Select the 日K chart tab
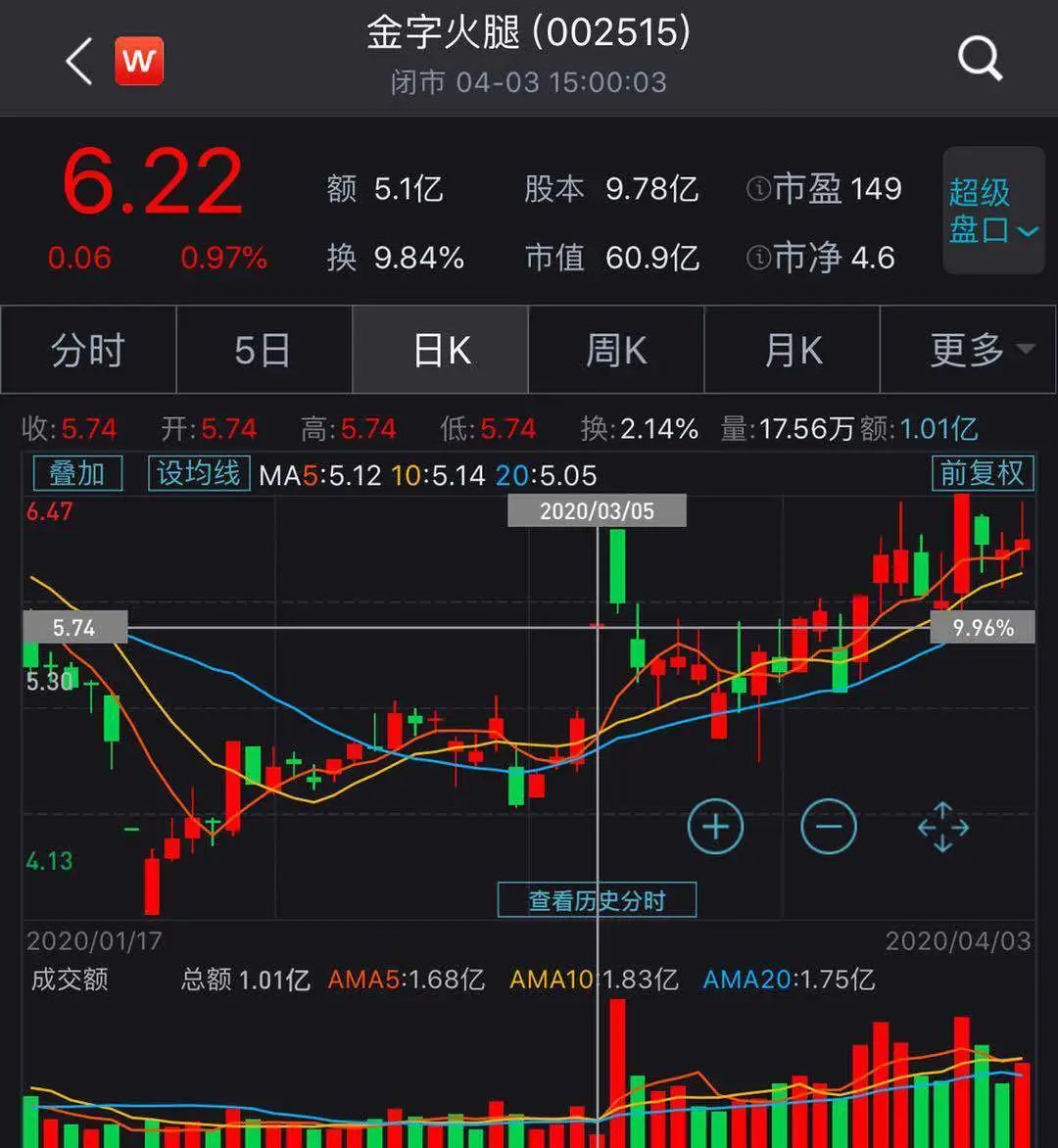Screen dimensions: 1058x1148 click(x=441, y=350)
